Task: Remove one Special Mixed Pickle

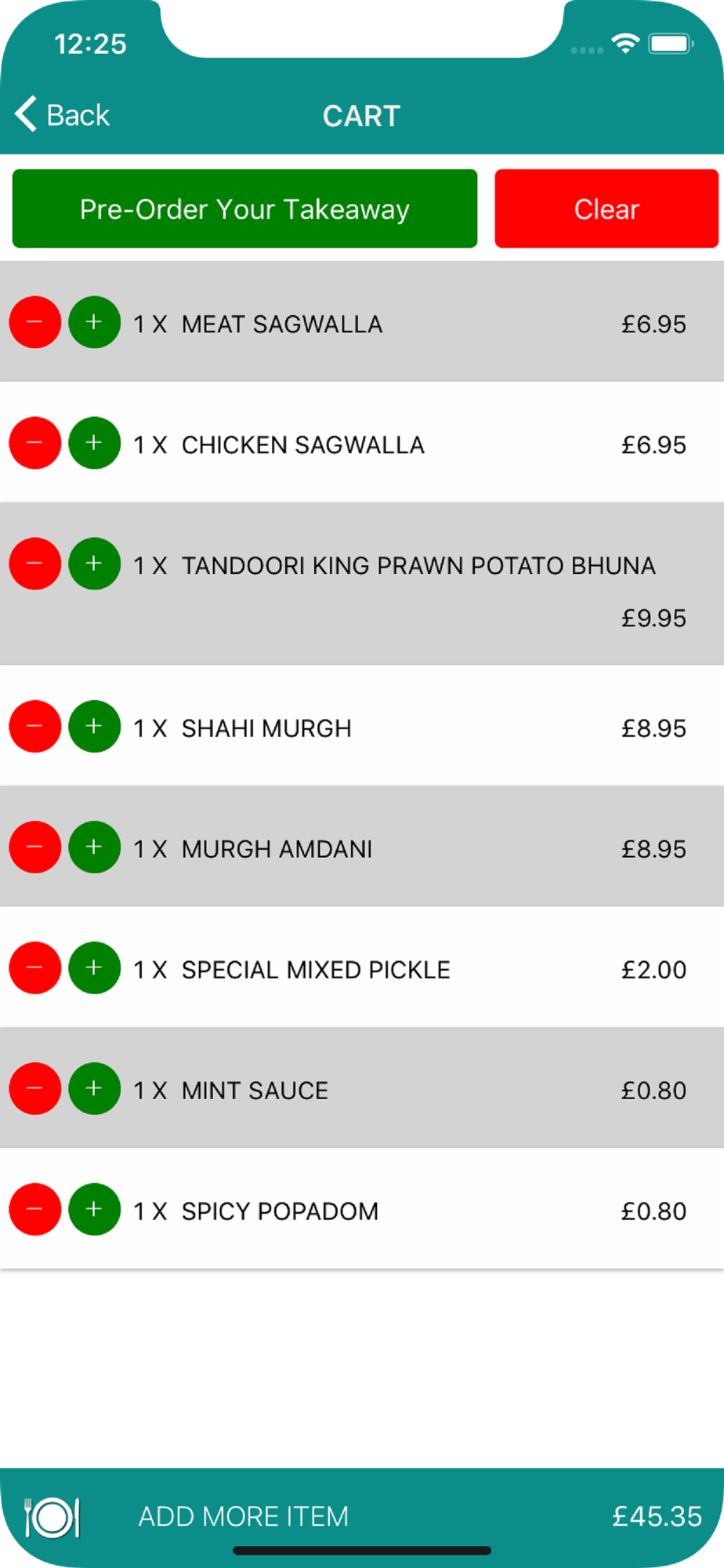Action: 35,967
